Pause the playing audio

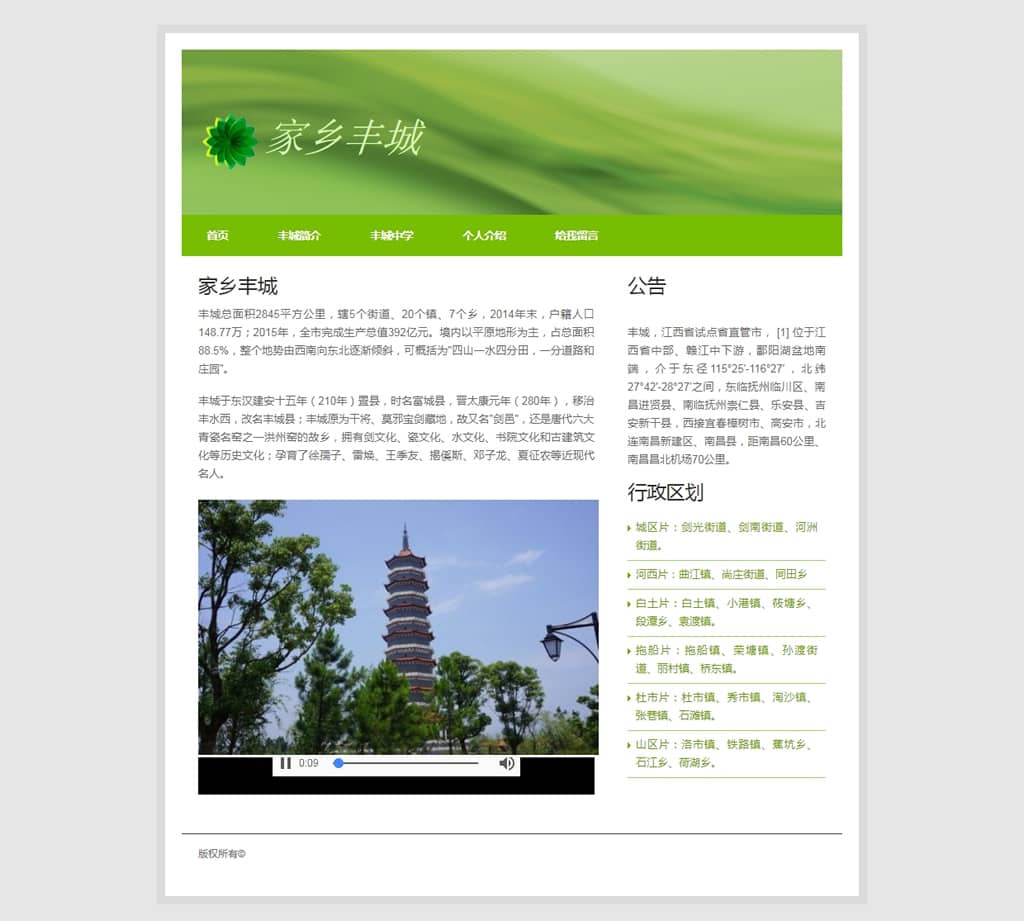pos(286,763)
